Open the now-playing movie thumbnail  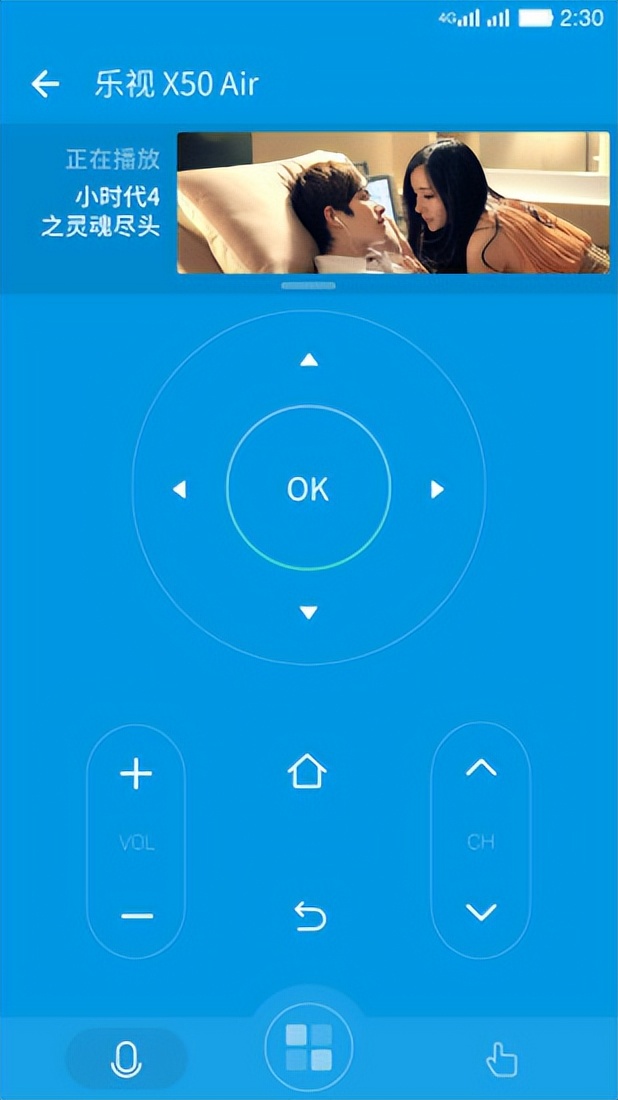point(393,203)
